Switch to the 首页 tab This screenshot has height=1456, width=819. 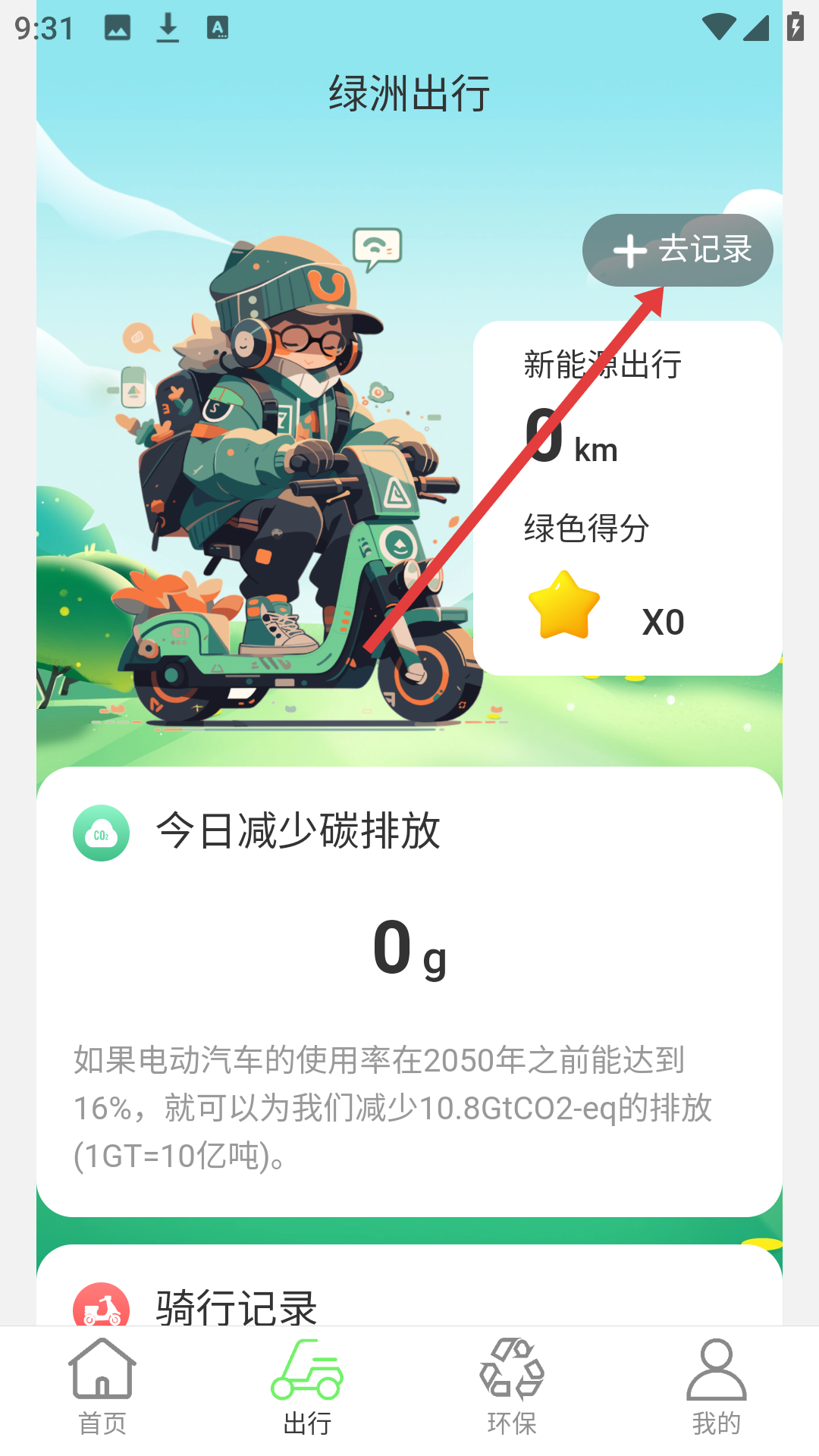(x=102, y=1388)
